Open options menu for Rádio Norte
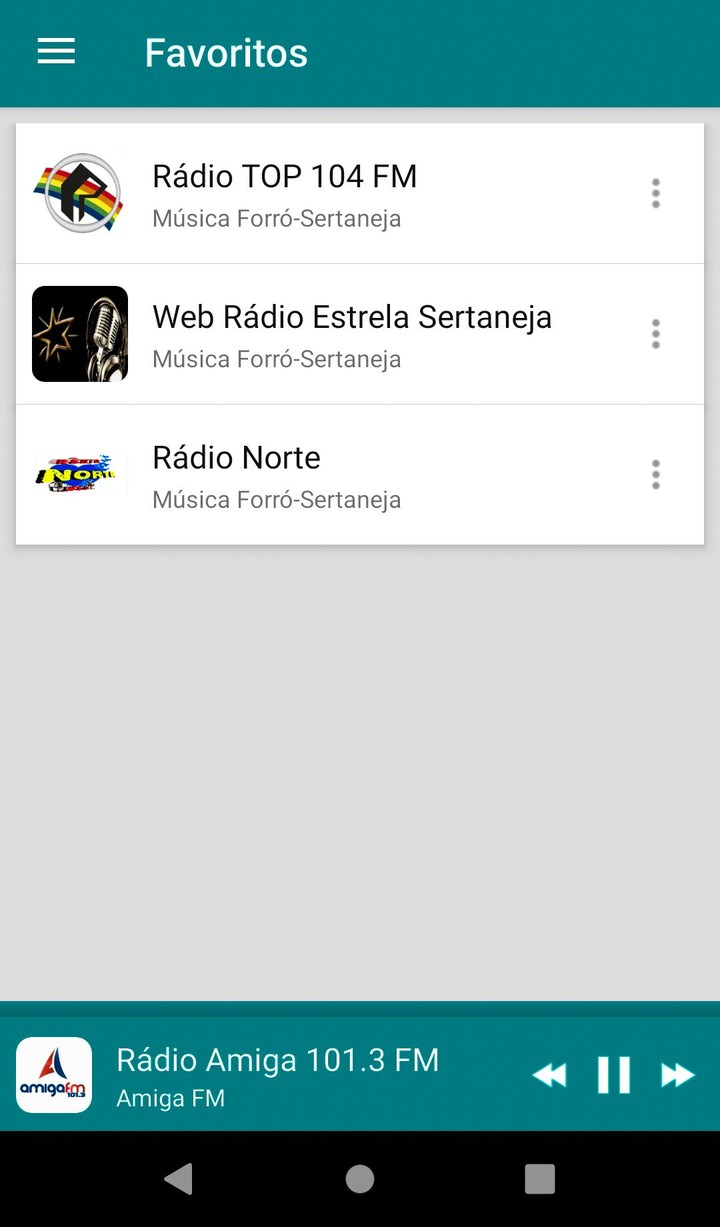This screenshot has height=1227, width=720. click(x=656, y=474)
